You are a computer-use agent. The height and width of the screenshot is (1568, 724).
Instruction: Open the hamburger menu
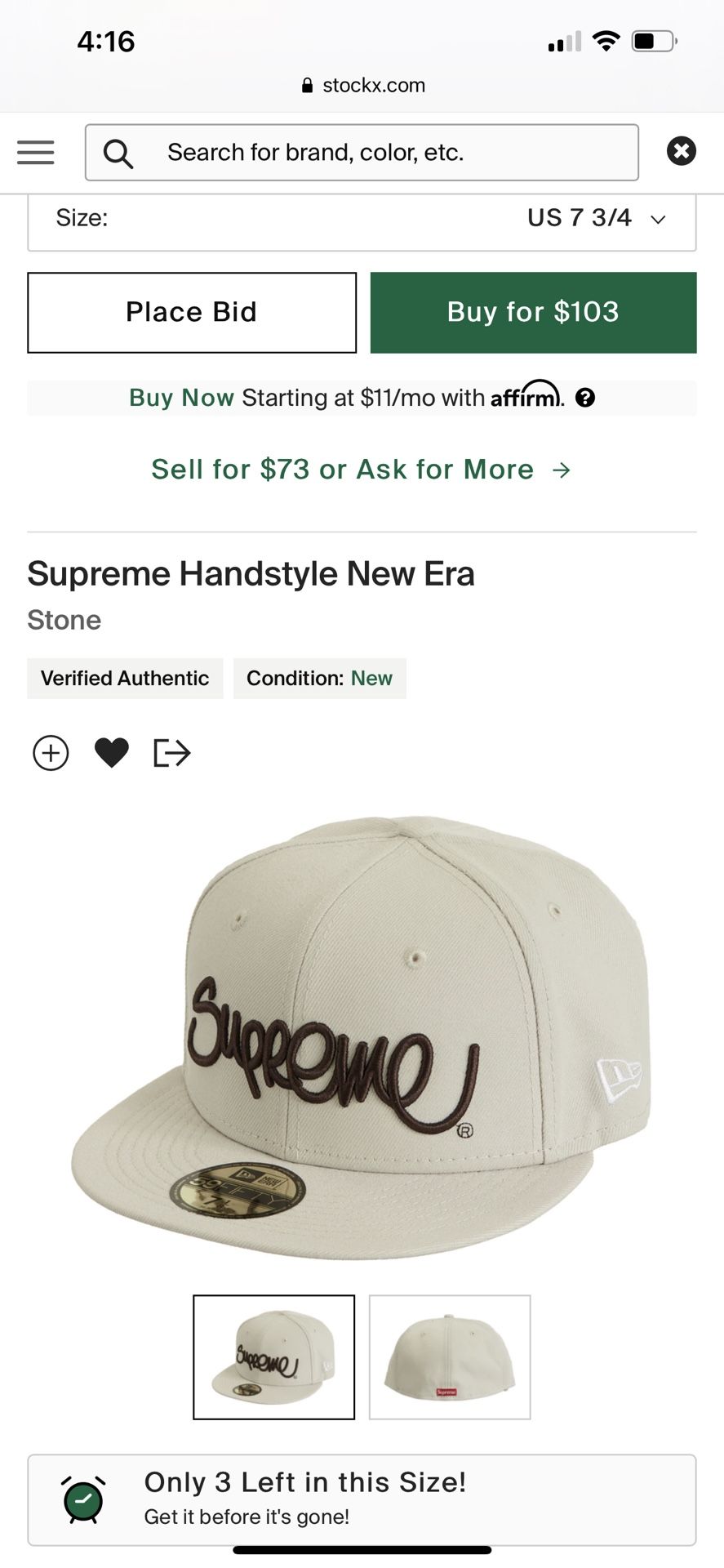pyautogui.click(x=36, y=153)
